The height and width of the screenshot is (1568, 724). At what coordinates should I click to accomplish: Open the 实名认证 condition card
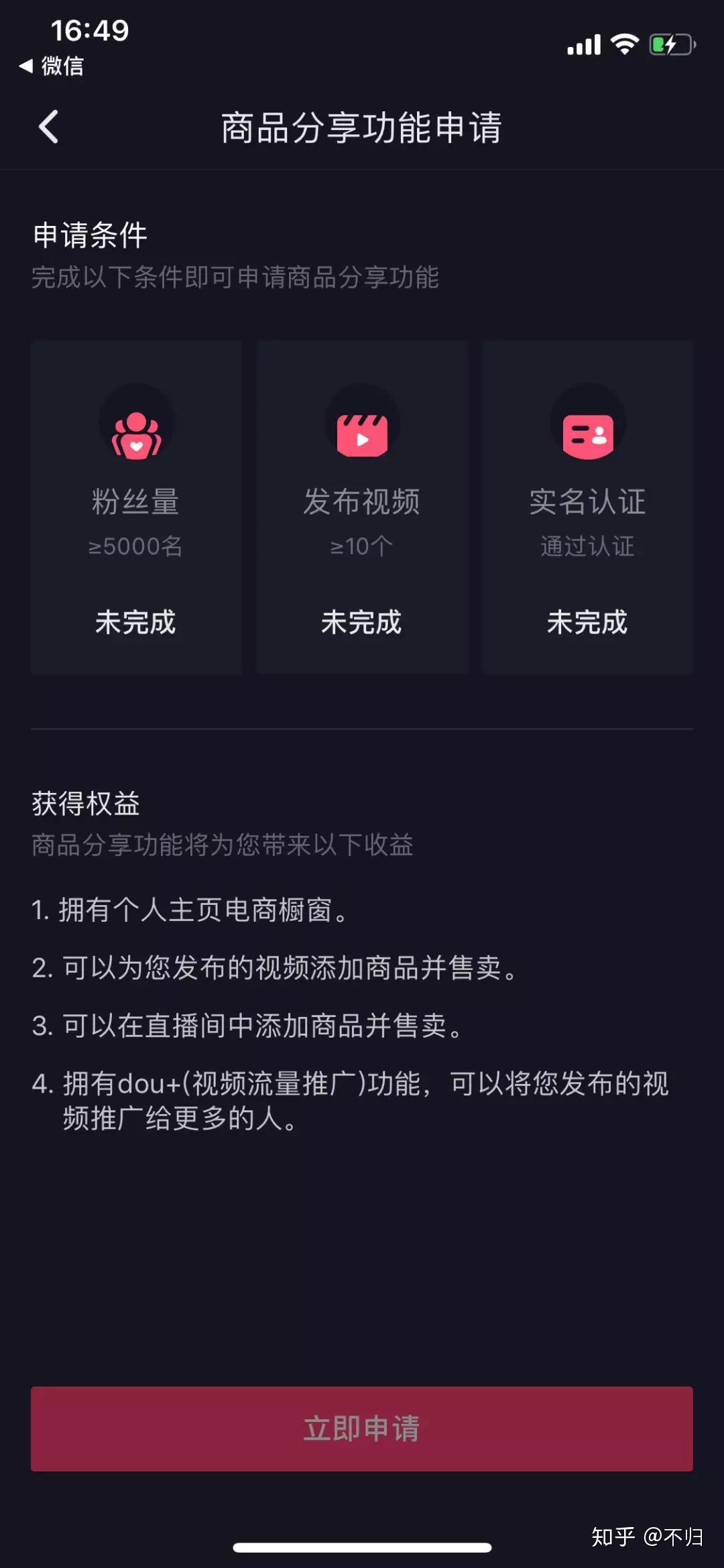[x=587, y=507]
